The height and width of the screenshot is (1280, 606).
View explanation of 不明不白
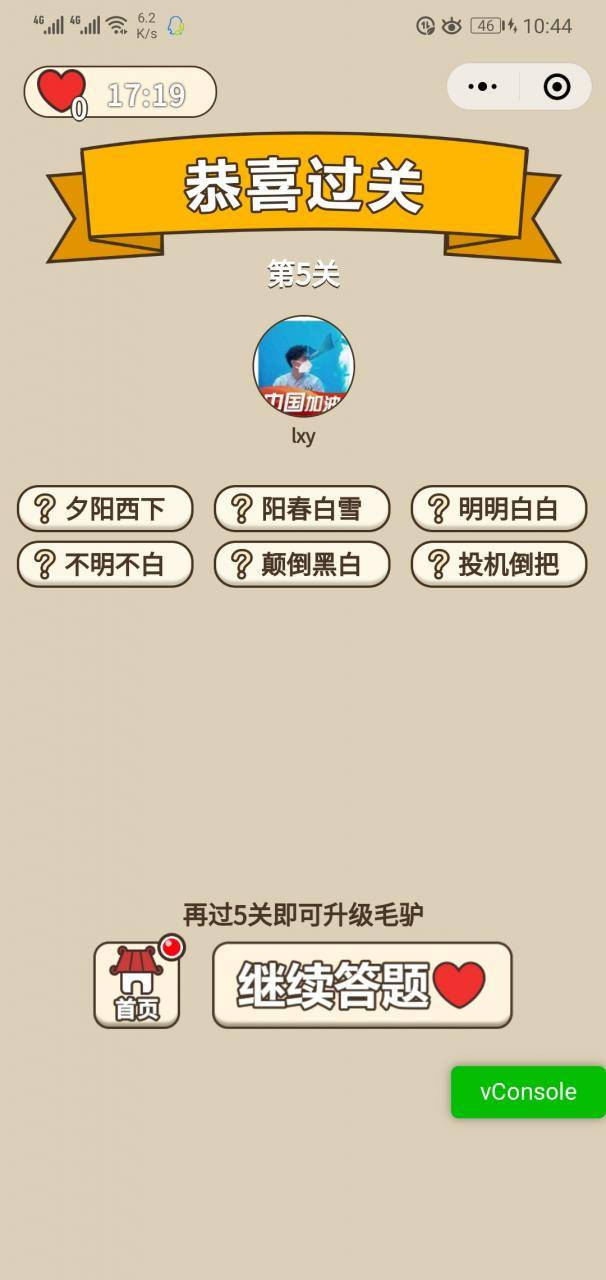[x=104, y=564]
